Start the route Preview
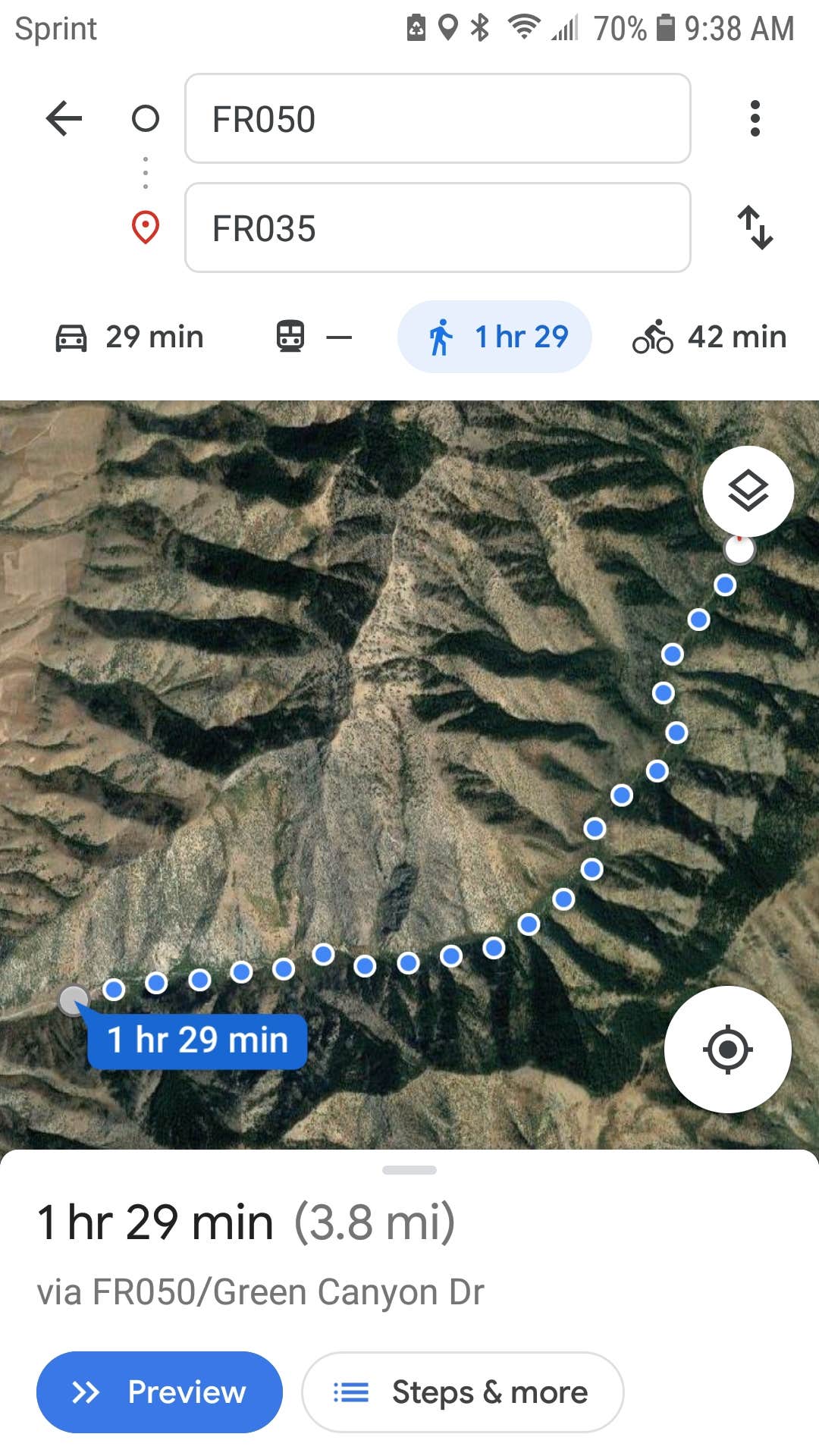Viewport: 819px width, 1456px height. [159, 1392]
